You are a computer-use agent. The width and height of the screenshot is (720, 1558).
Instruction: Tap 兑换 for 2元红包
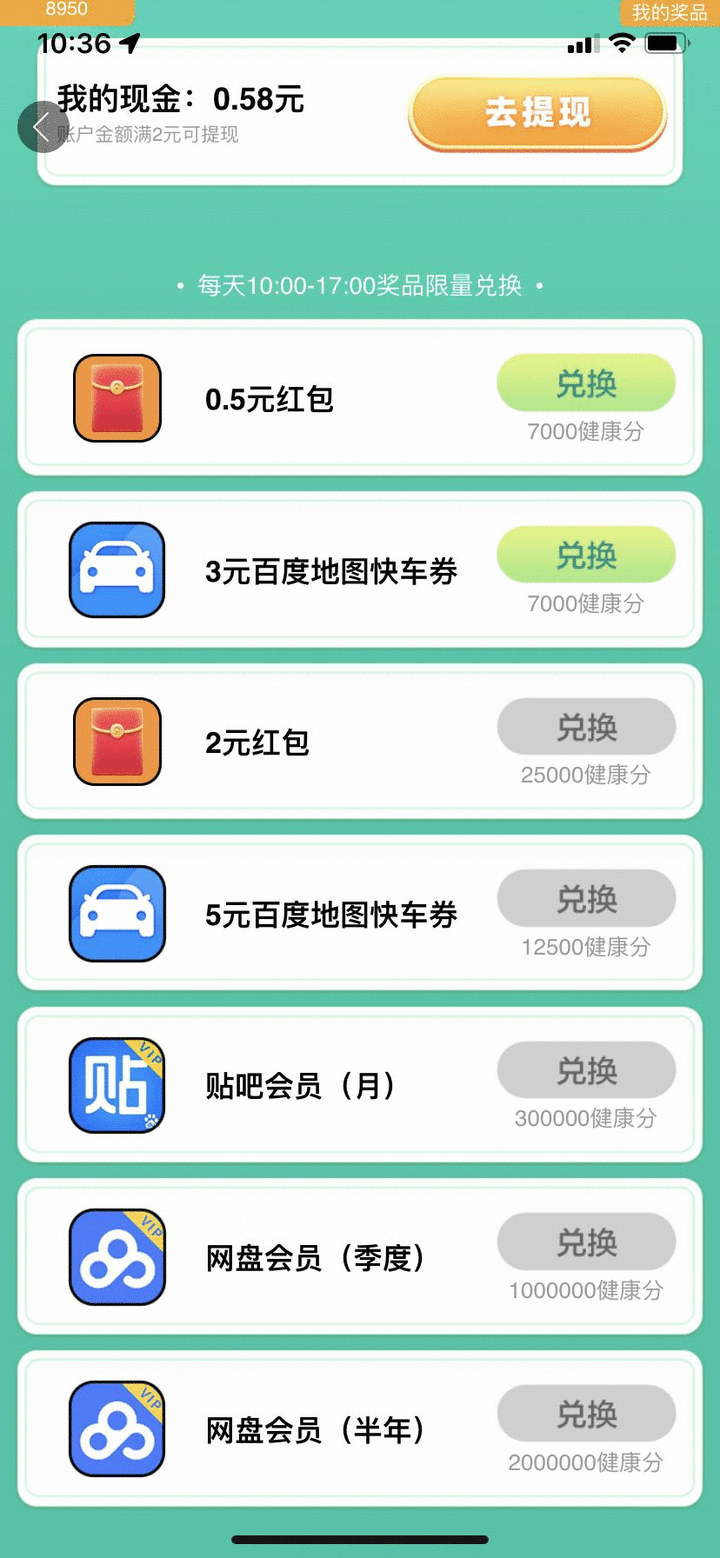coord(586,727)
